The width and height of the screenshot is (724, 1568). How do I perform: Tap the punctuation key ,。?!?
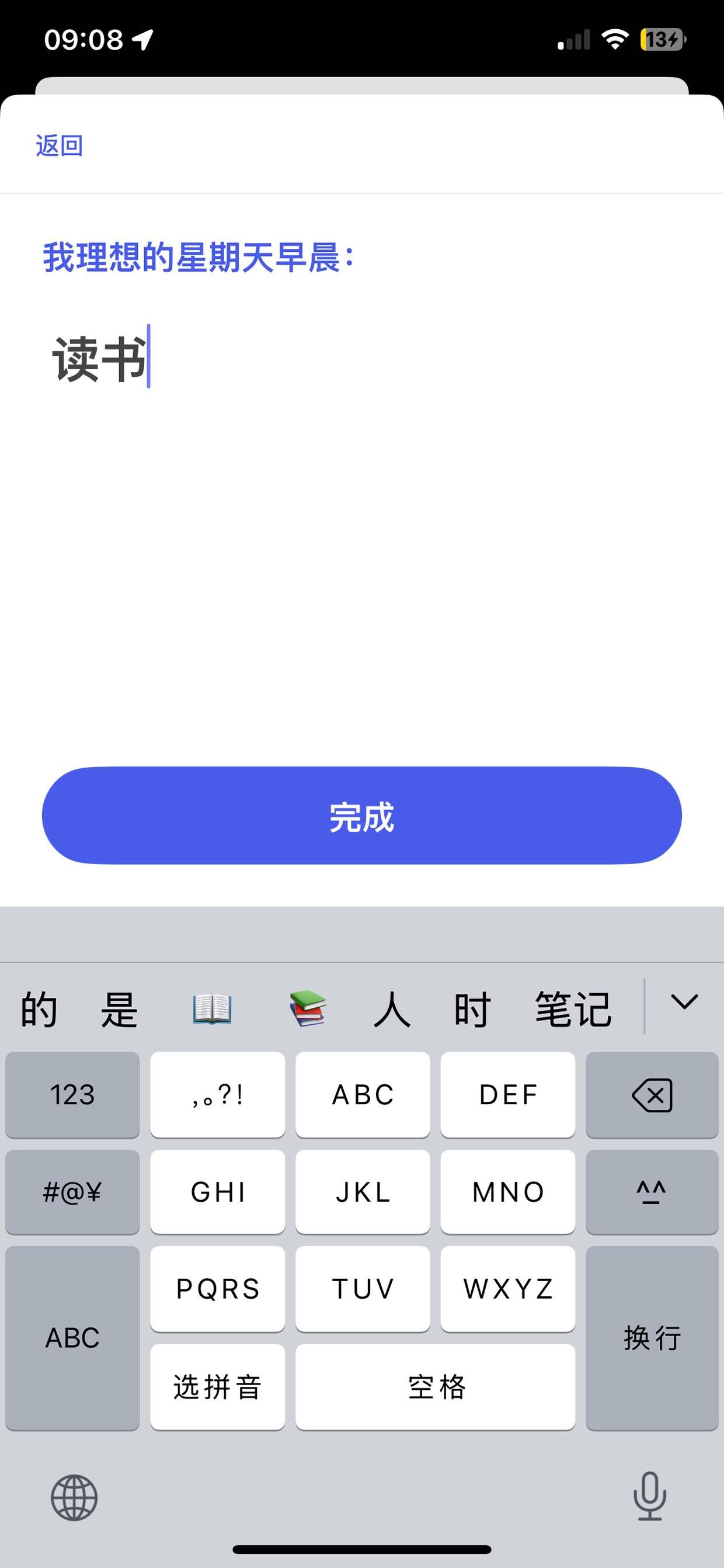pos(218,1095)
